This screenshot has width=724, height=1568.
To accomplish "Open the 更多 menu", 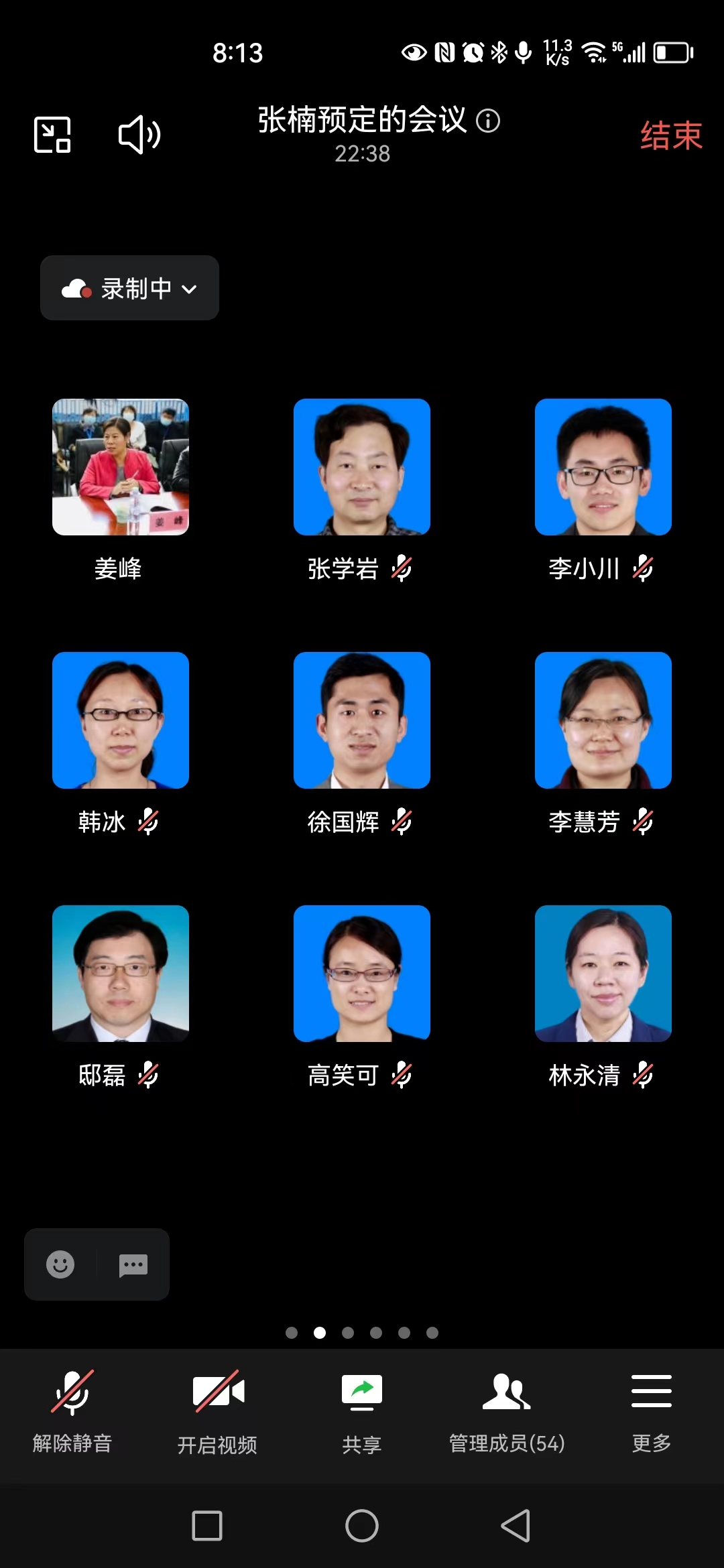I will pos(651,1410).
